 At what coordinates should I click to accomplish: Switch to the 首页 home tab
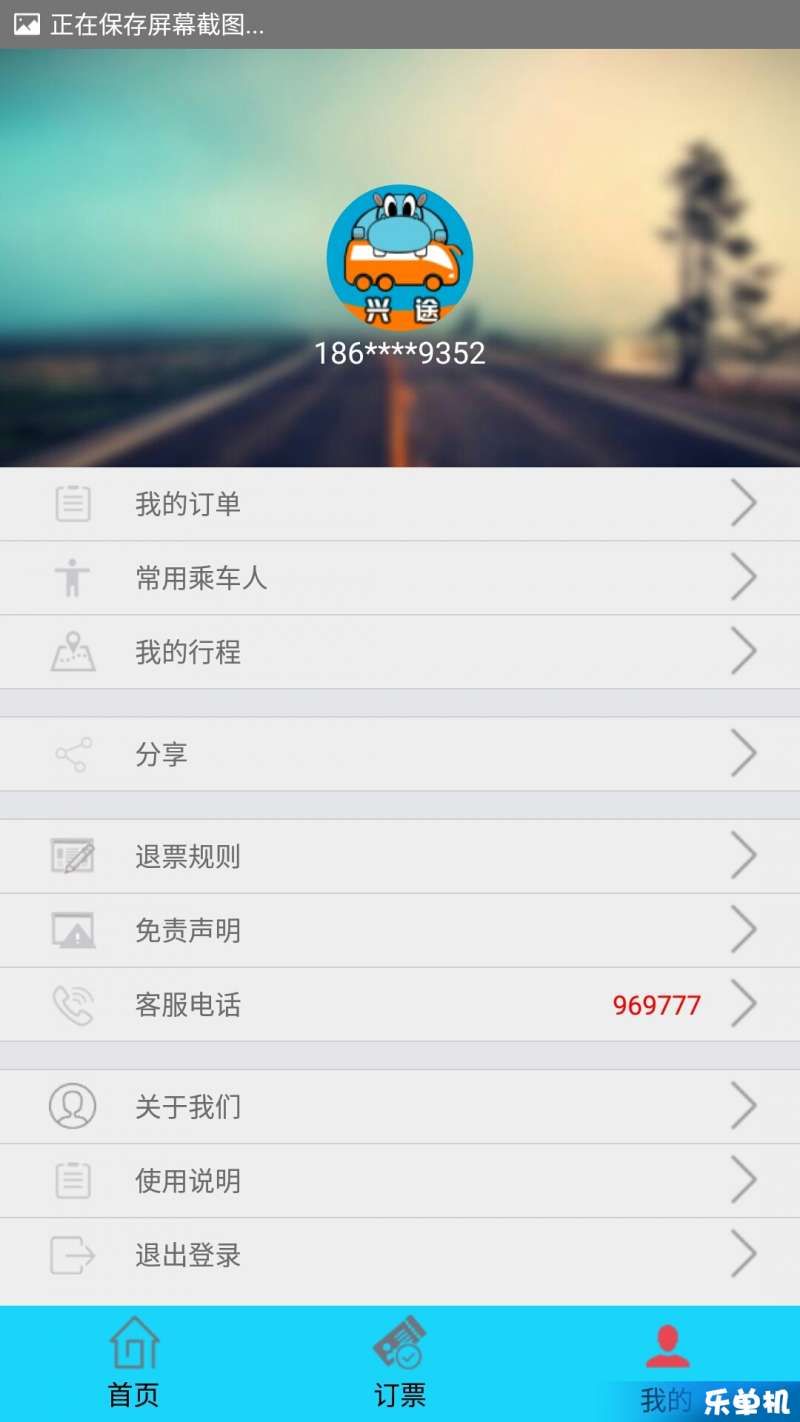pyautogui.click(x=134, y=1362)
